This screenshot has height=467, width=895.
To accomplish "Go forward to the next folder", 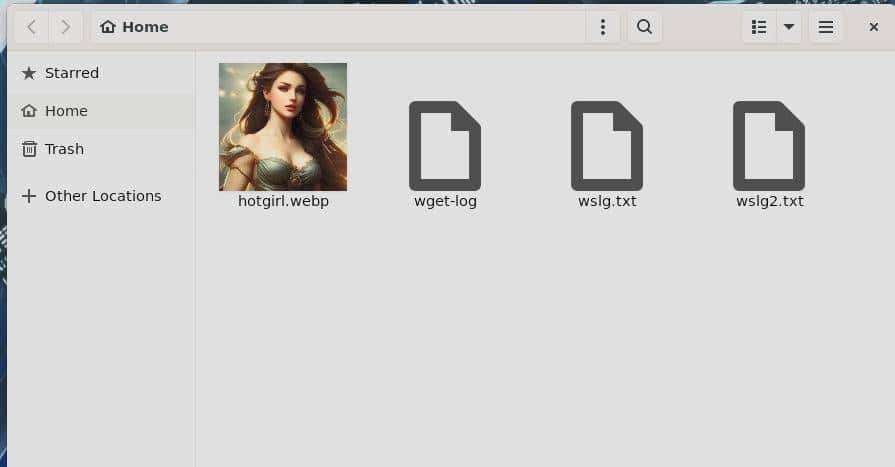I will tap(66, 27).
